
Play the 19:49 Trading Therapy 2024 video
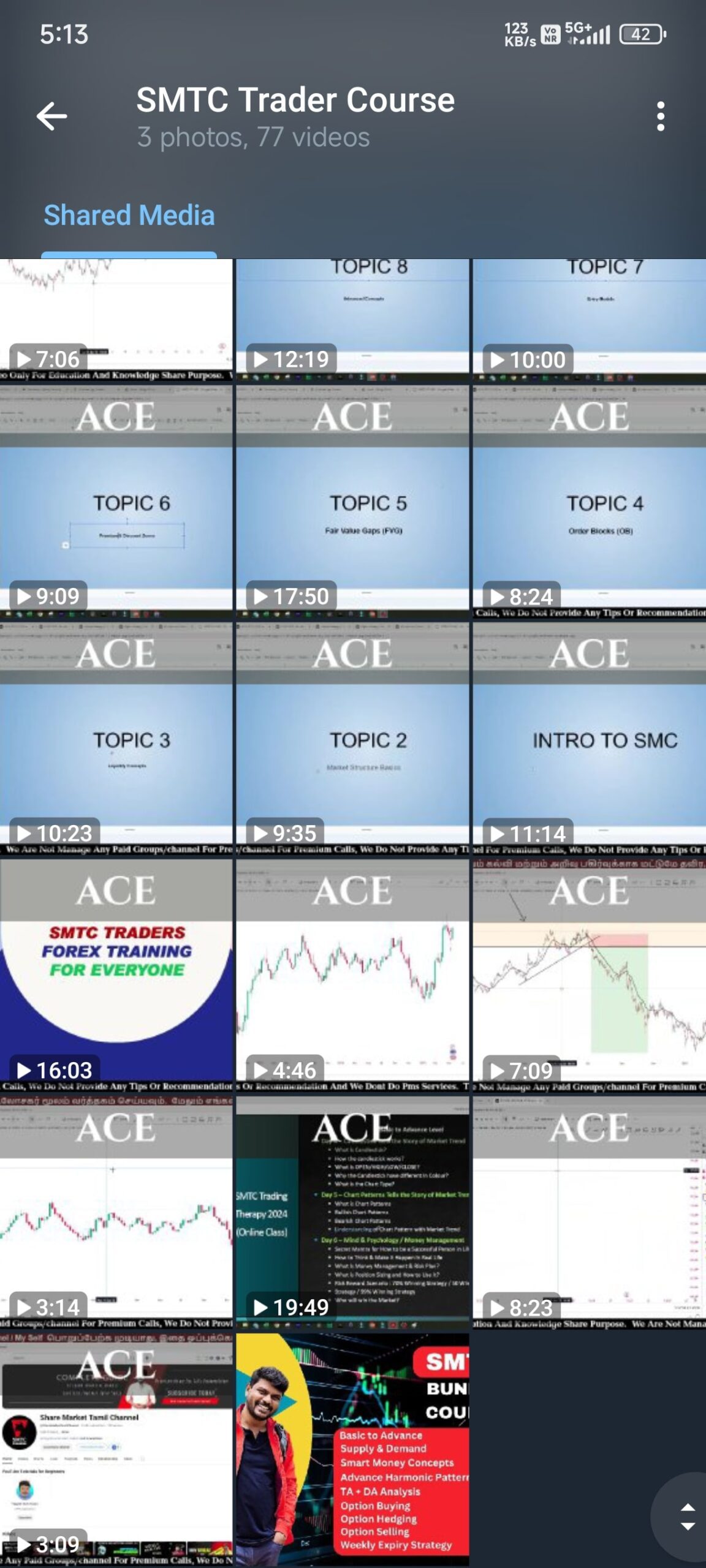[x=352, y=1213]
